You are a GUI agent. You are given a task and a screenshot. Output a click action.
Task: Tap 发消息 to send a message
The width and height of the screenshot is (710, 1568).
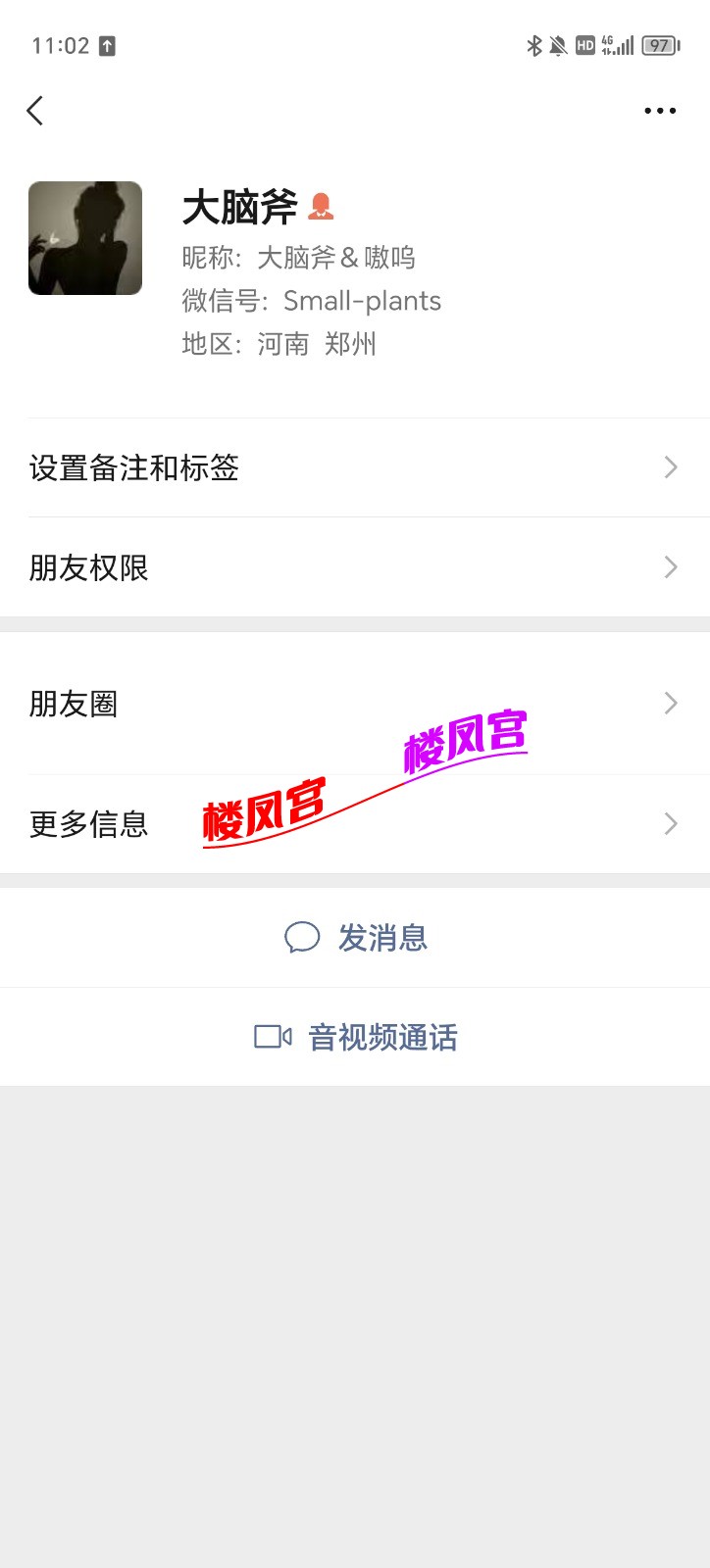[x=382, y=938]
